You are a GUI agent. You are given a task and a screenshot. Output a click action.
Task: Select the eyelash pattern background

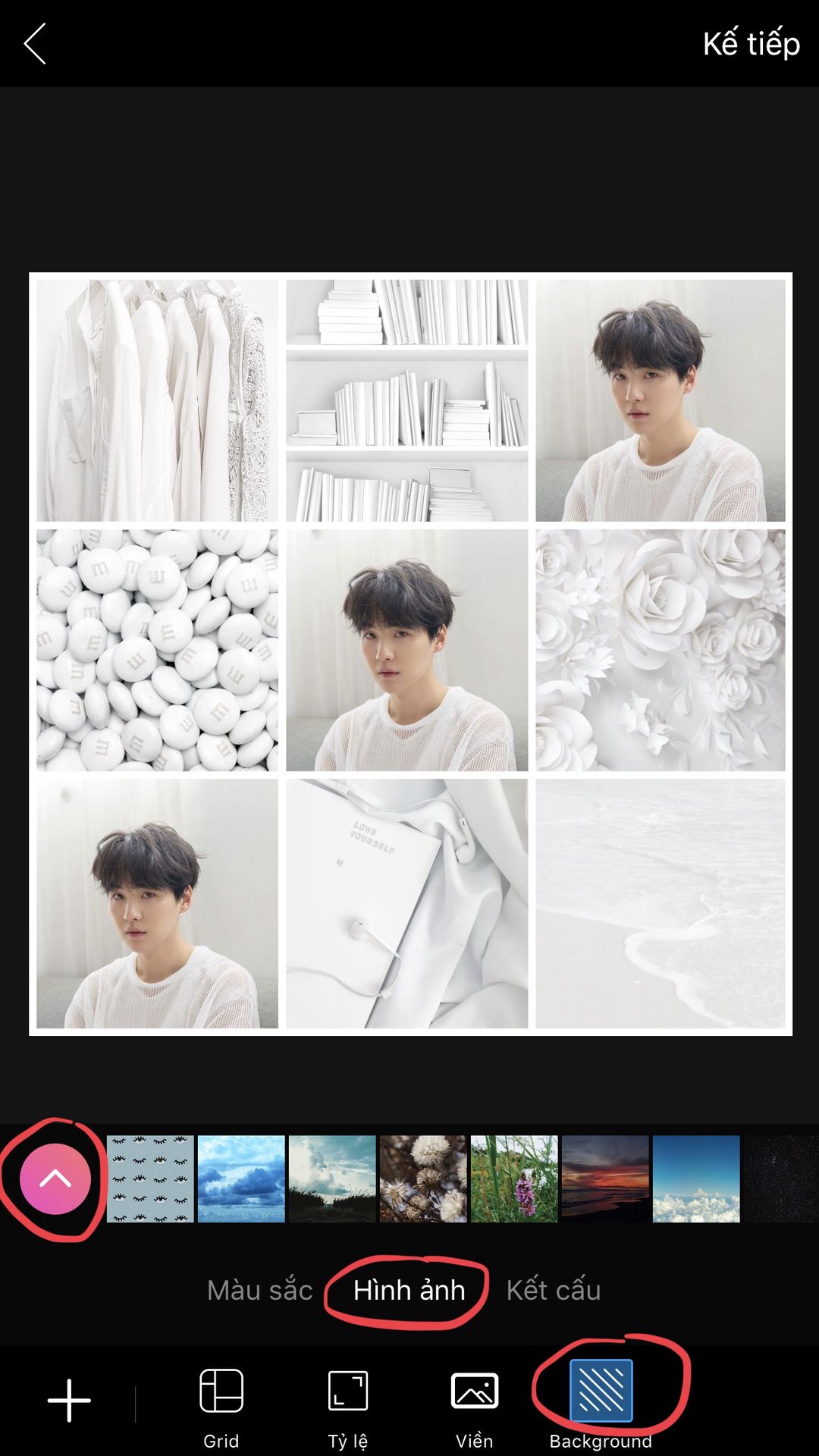[150, 1178]
